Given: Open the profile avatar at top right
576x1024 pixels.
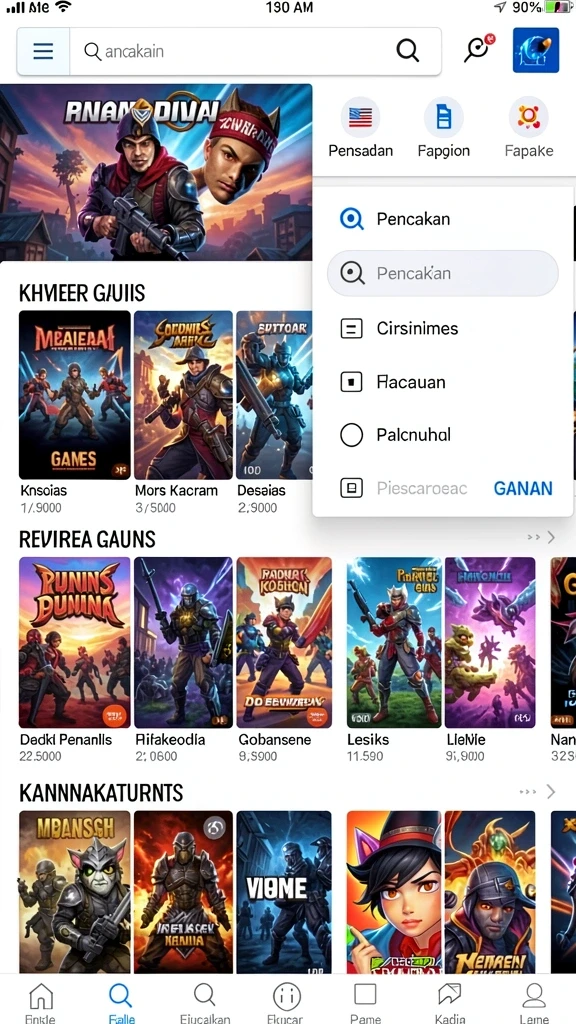Looking at the screenshot, I should [x=536, y=50].
